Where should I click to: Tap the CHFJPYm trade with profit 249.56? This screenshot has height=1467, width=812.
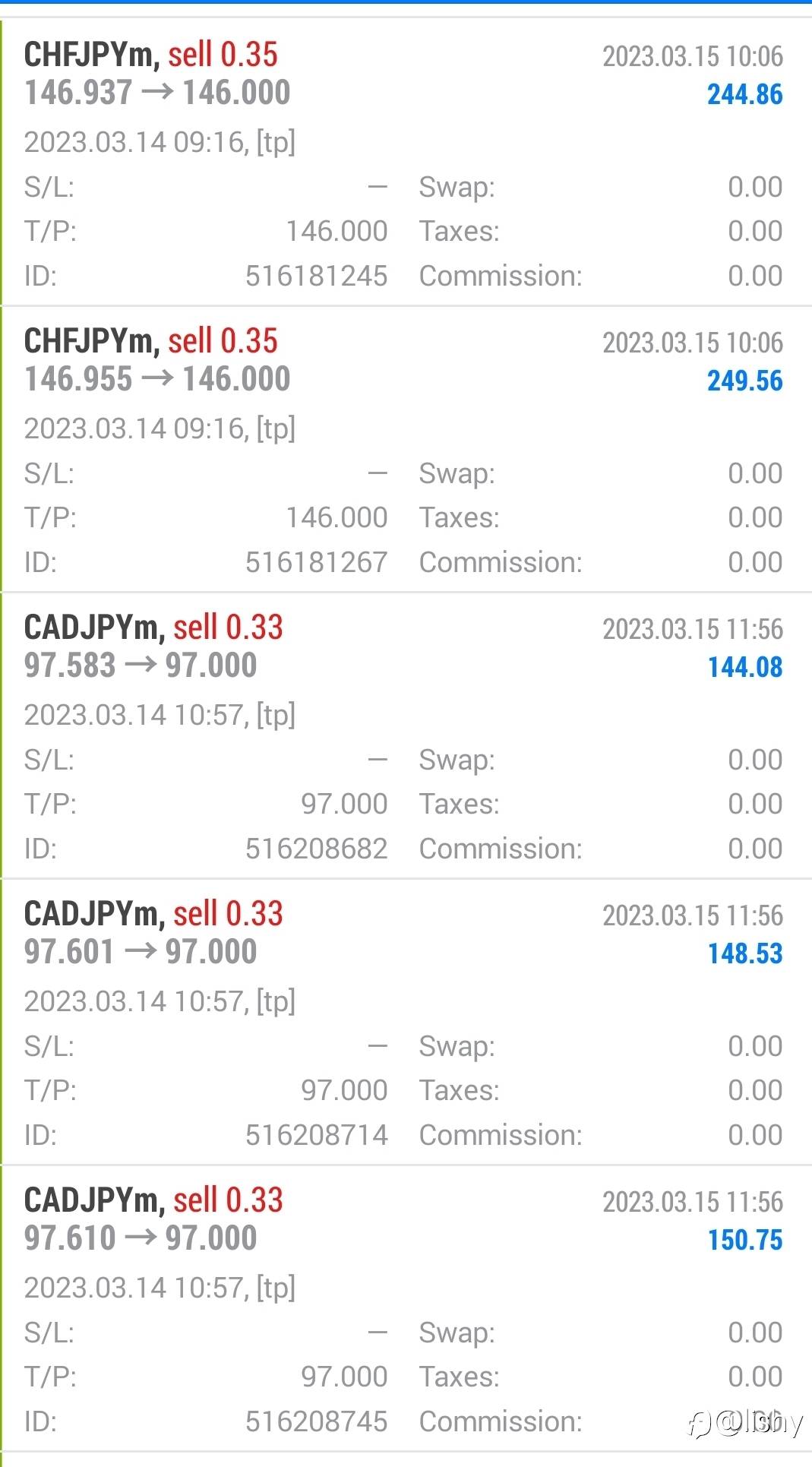tap(406, 449)
